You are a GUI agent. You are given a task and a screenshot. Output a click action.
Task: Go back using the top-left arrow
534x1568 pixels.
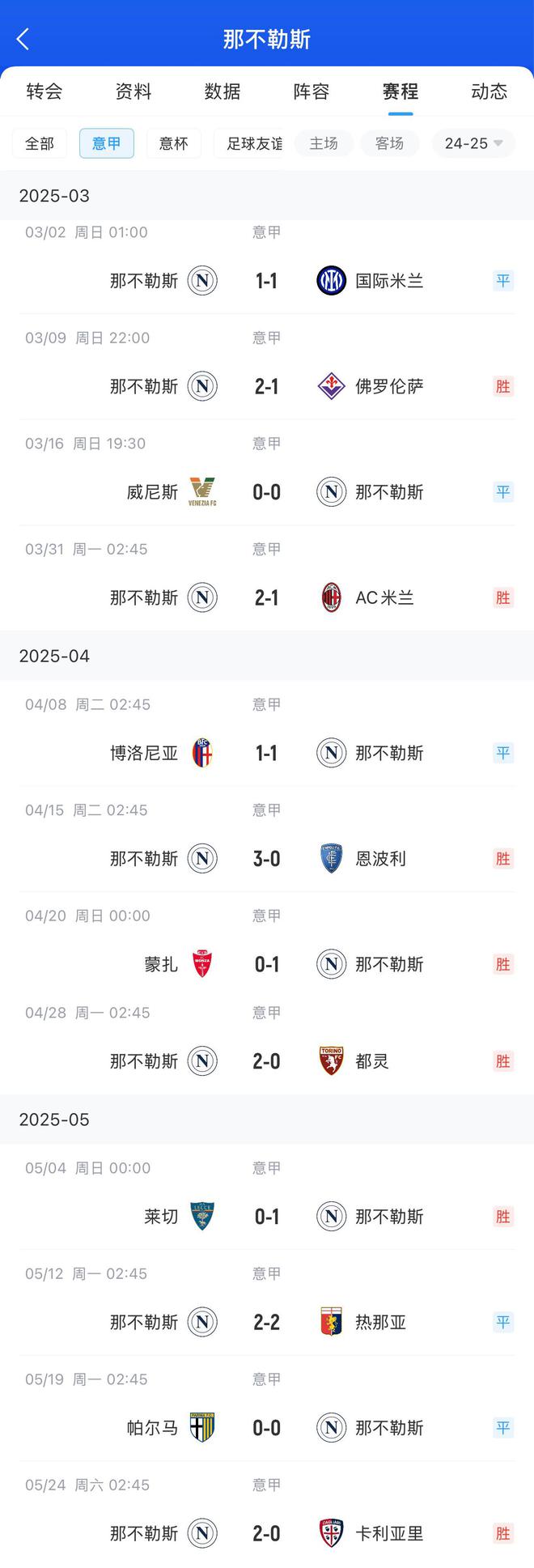23,39
